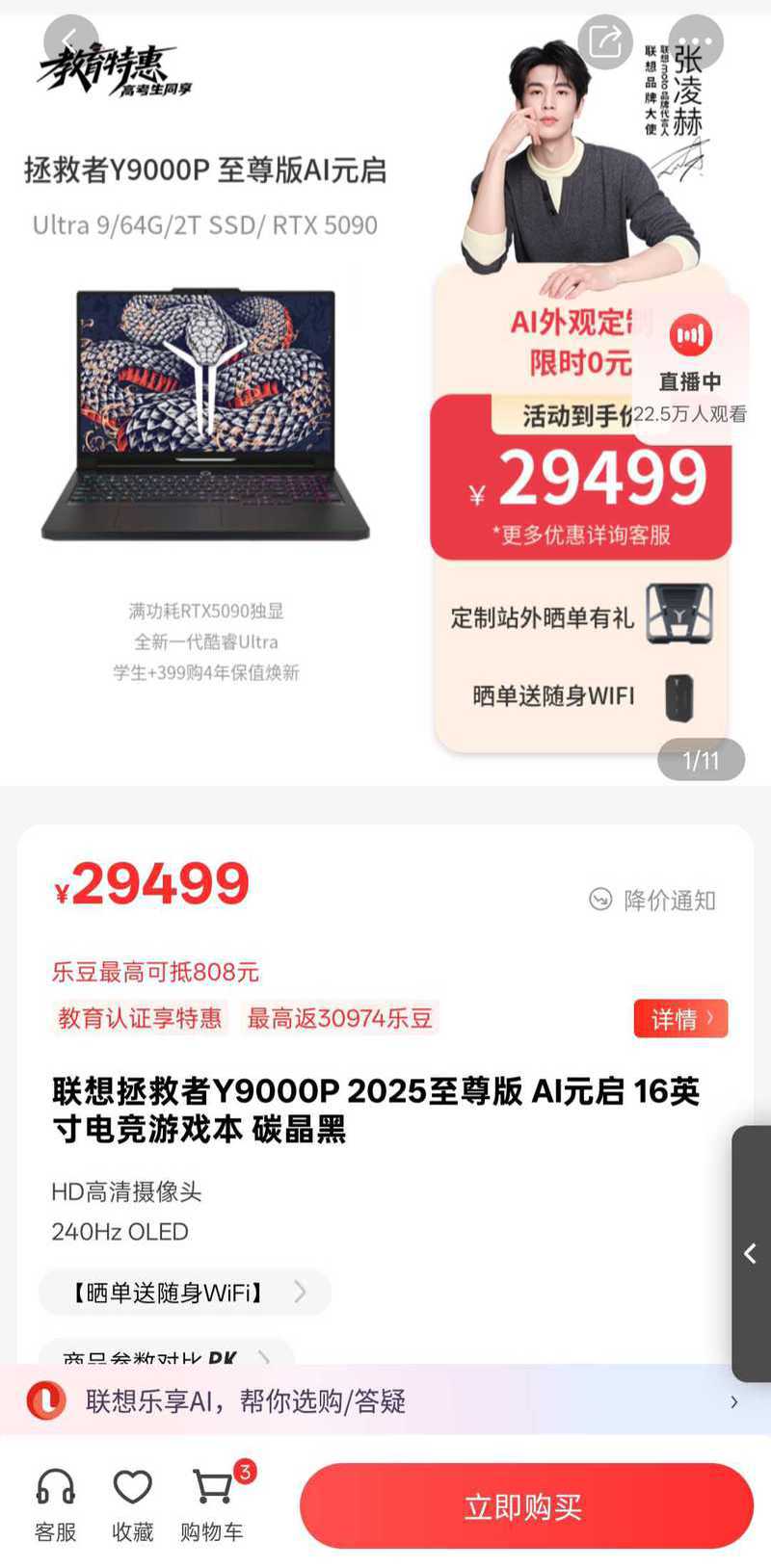
Task: Open the 【晒单送随身WiFi】 promotion chip
Action: [x=184, y=1292]
